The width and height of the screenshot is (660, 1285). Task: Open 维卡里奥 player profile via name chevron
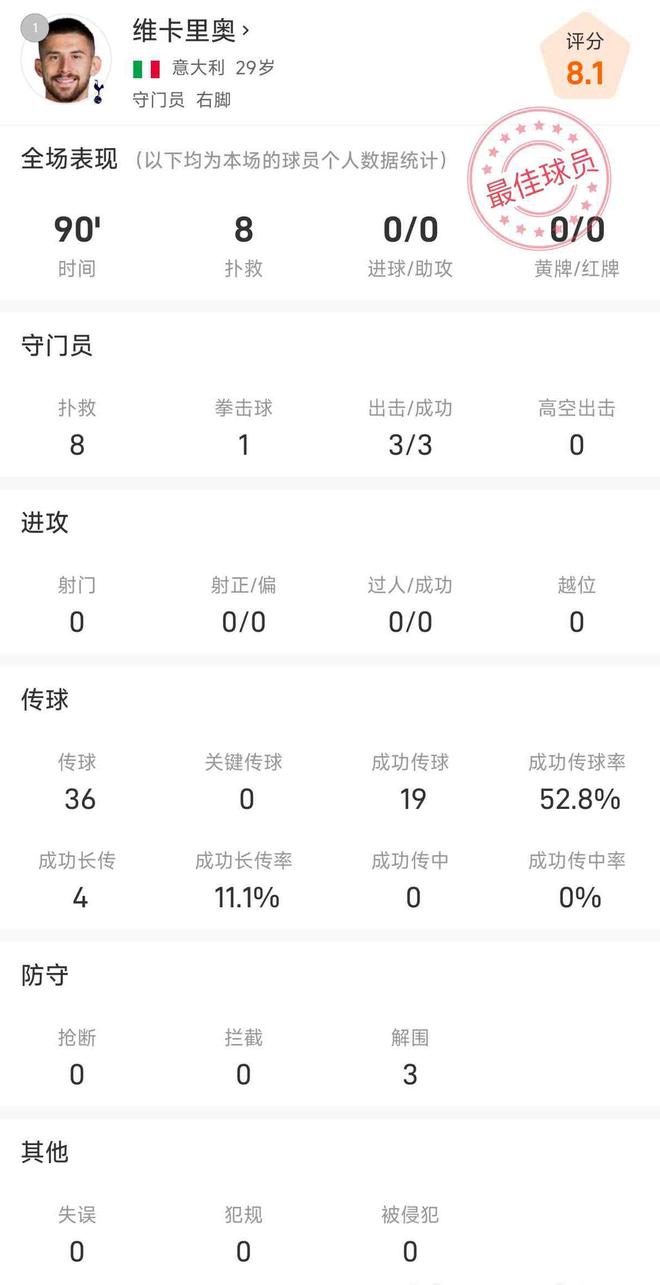click(x=246, y=31)
